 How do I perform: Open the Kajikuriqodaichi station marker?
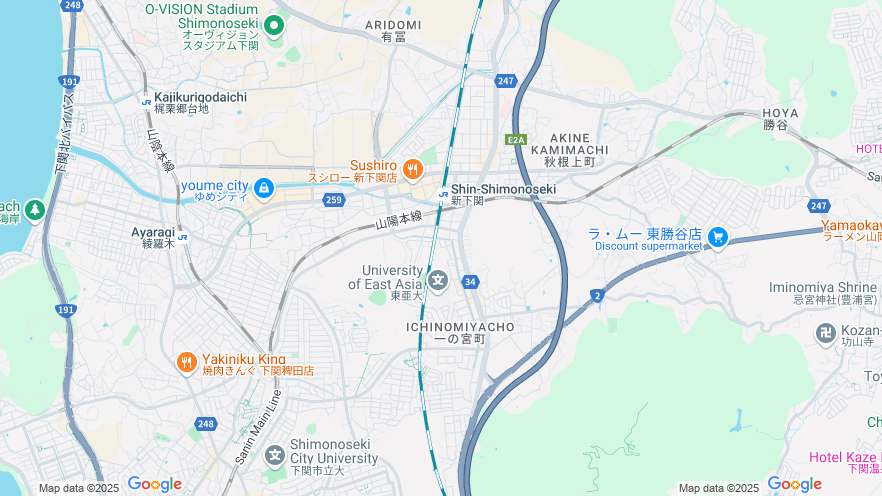[x=146, y=102]
